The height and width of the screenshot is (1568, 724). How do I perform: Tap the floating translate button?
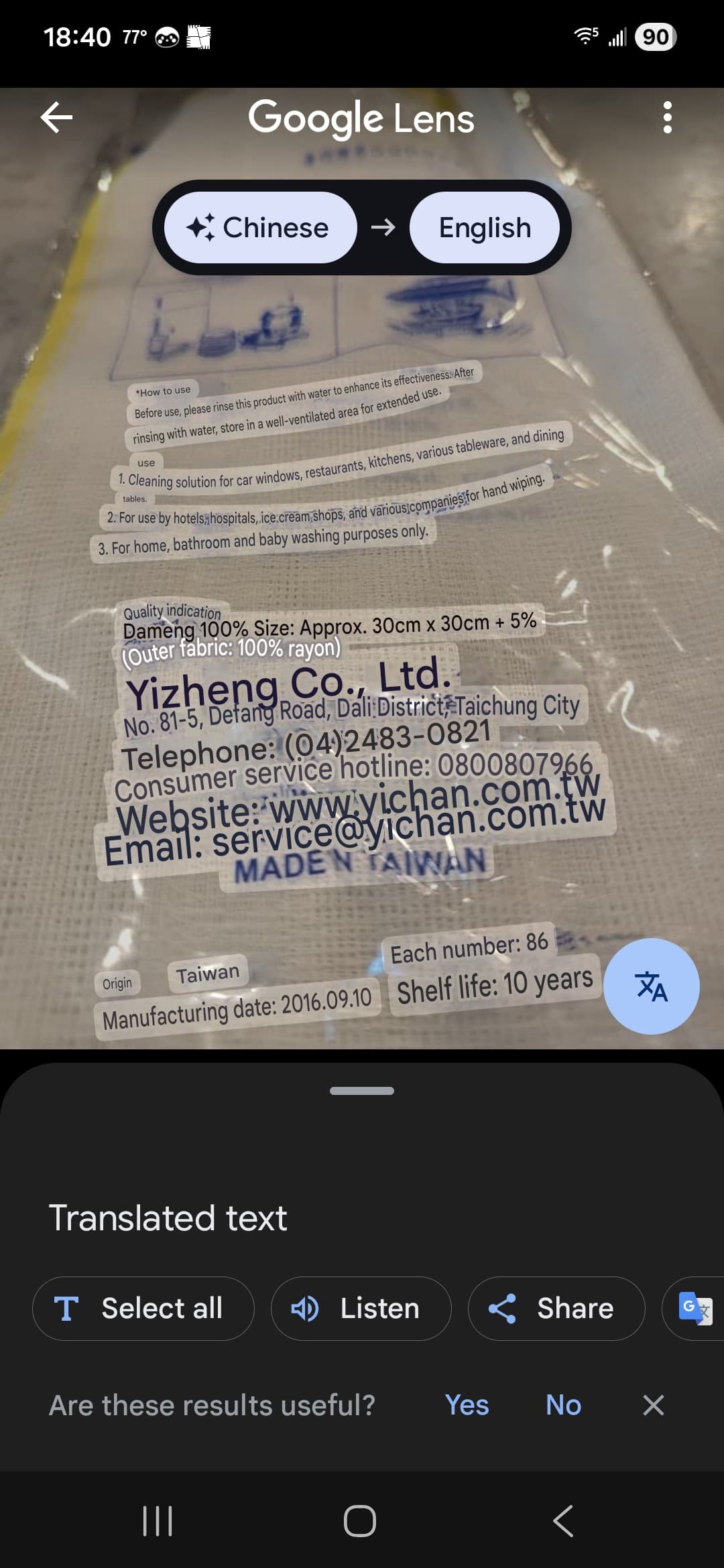(651, 986)
